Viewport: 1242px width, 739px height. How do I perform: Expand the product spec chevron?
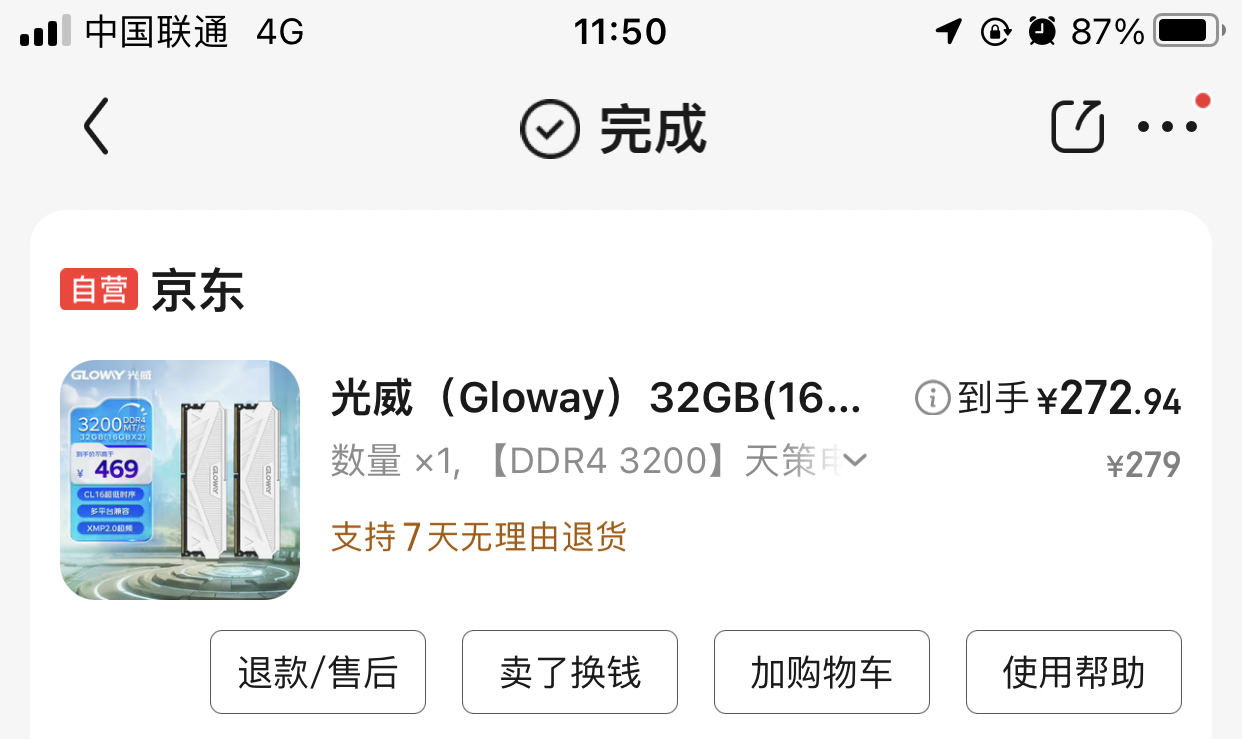coord(855,460)
